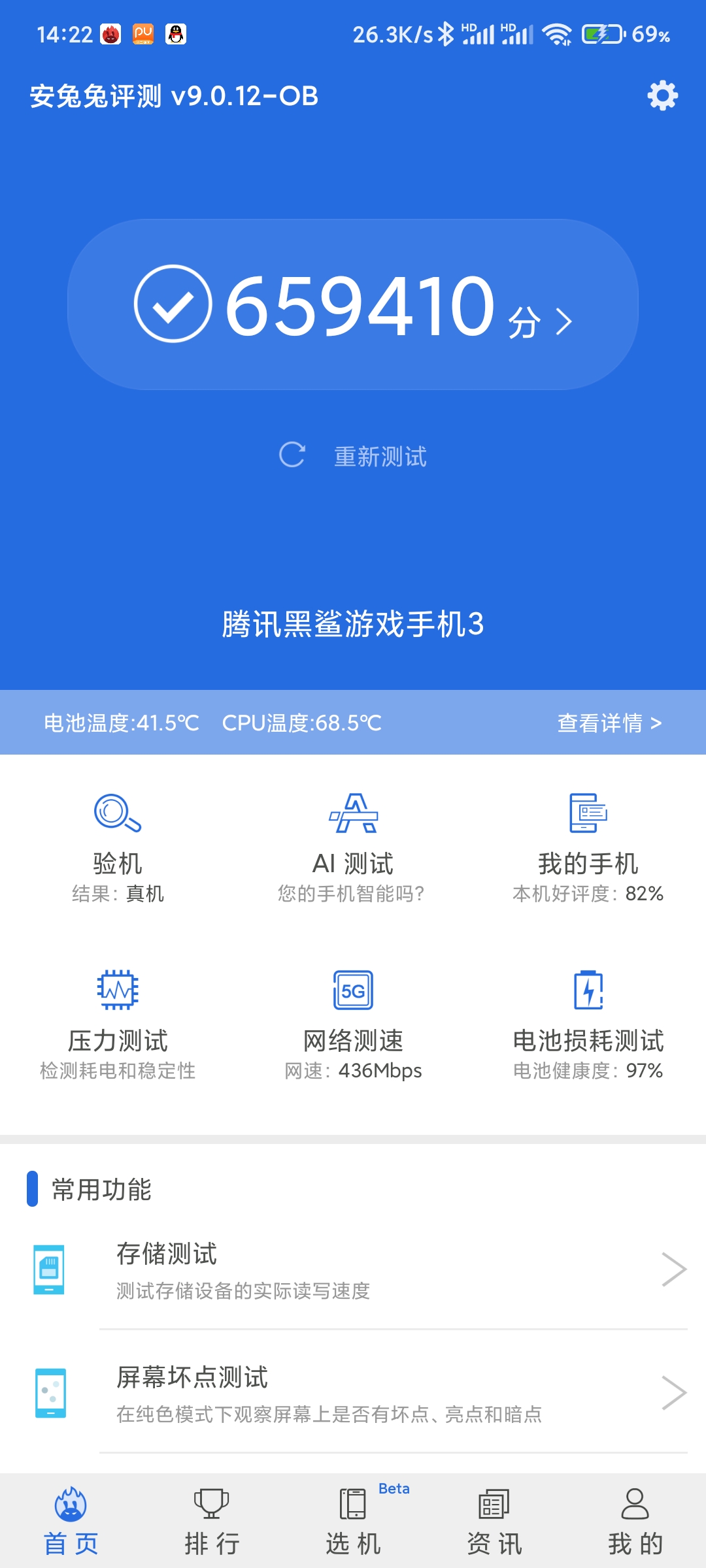Open 查看详情 for temperature details

609,723
